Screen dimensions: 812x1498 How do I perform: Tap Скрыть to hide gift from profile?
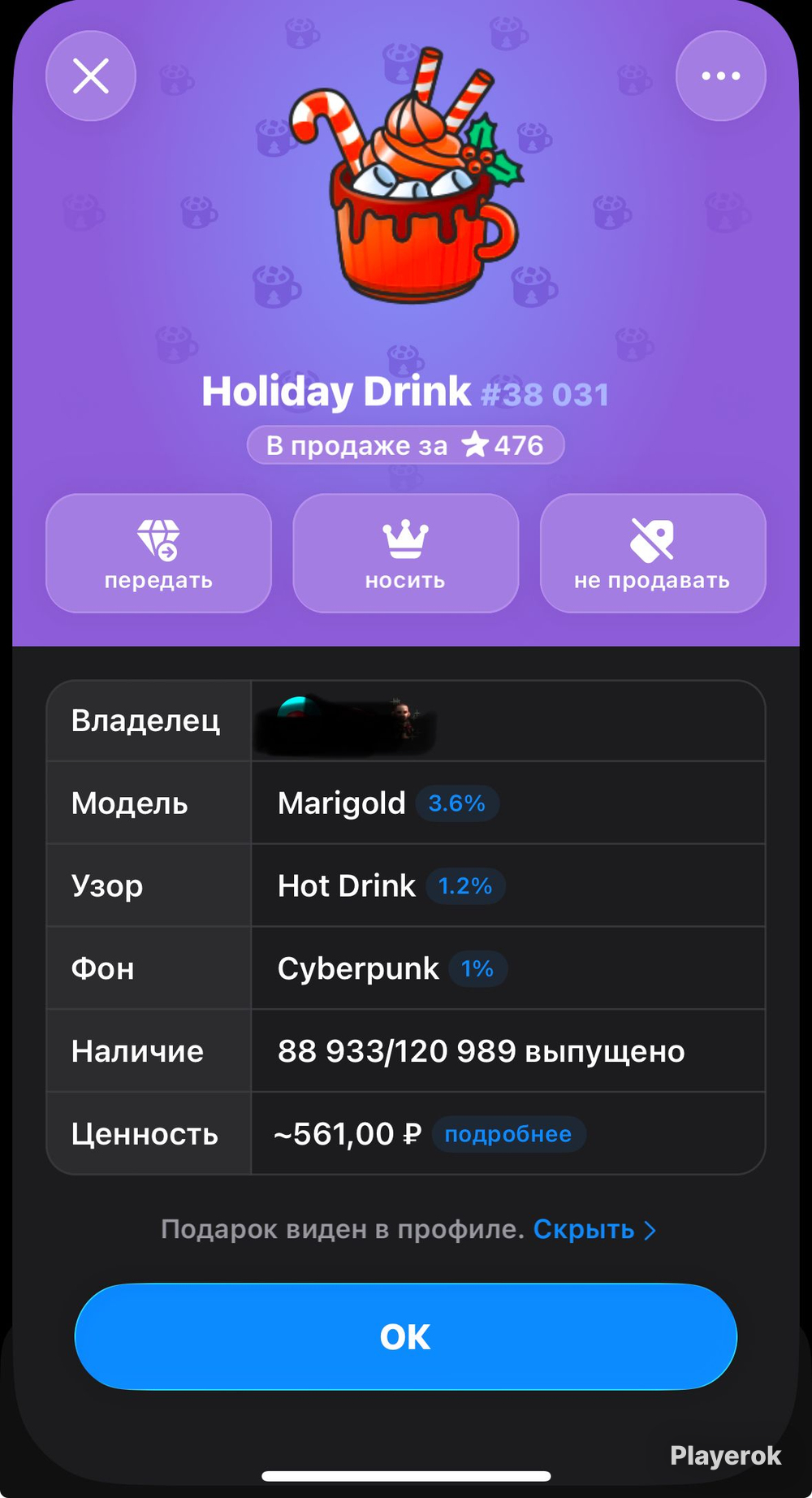click(x=594, y=1229)
